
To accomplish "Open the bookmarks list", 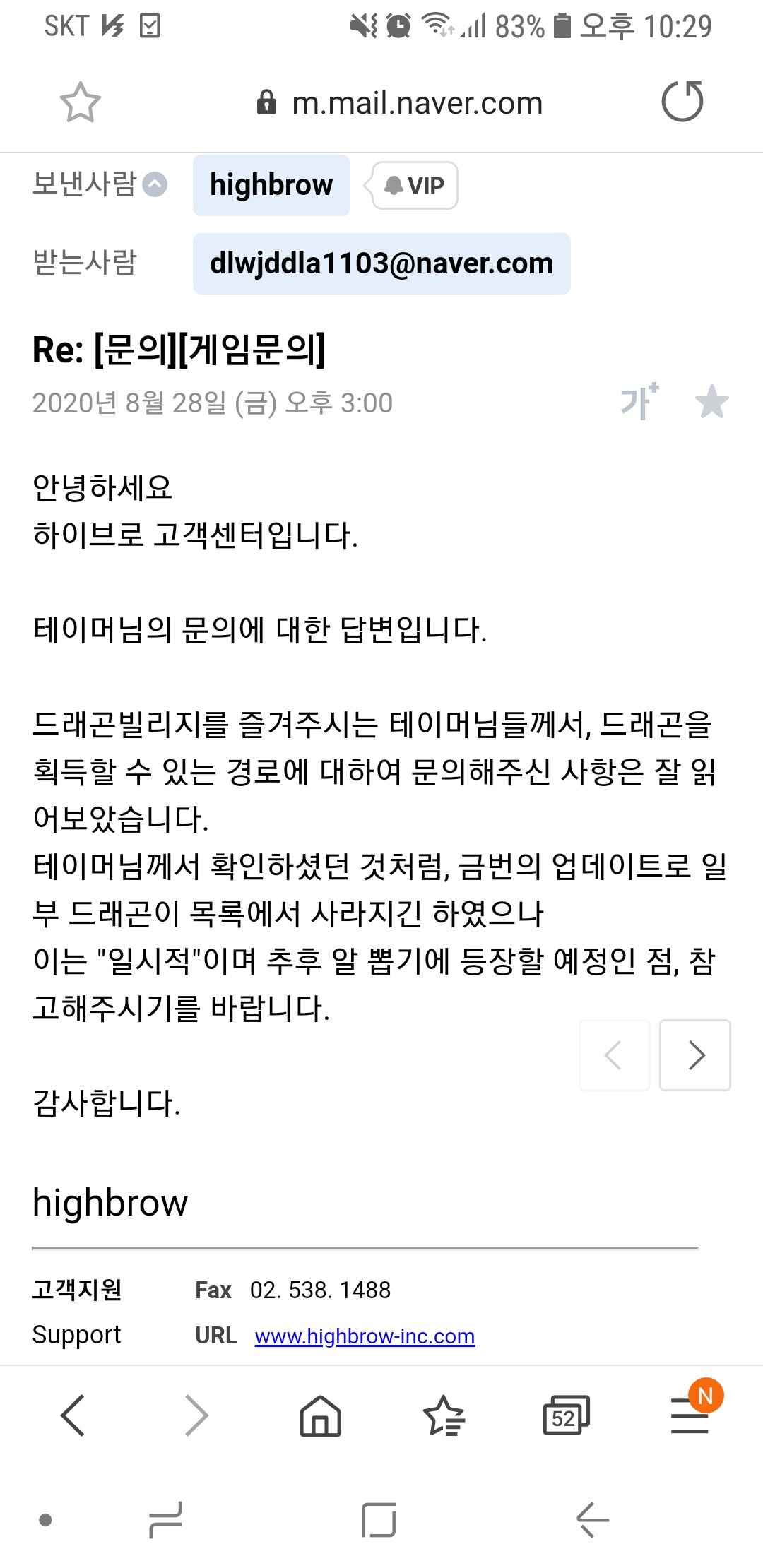I will pyautogui.click(x=444, y=1416).
